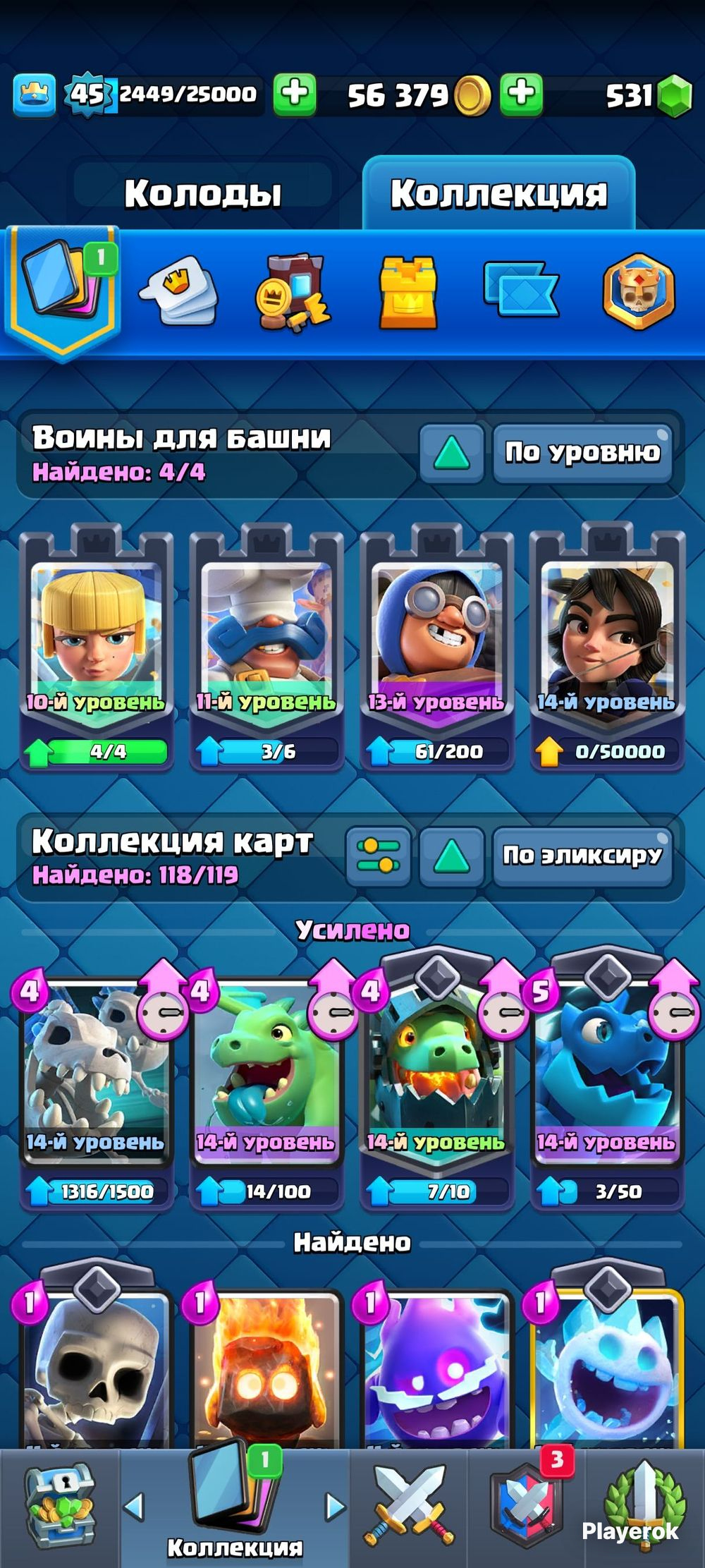Open the banners section
Screen dimensions: 705x1568
(x=520, y=289)
